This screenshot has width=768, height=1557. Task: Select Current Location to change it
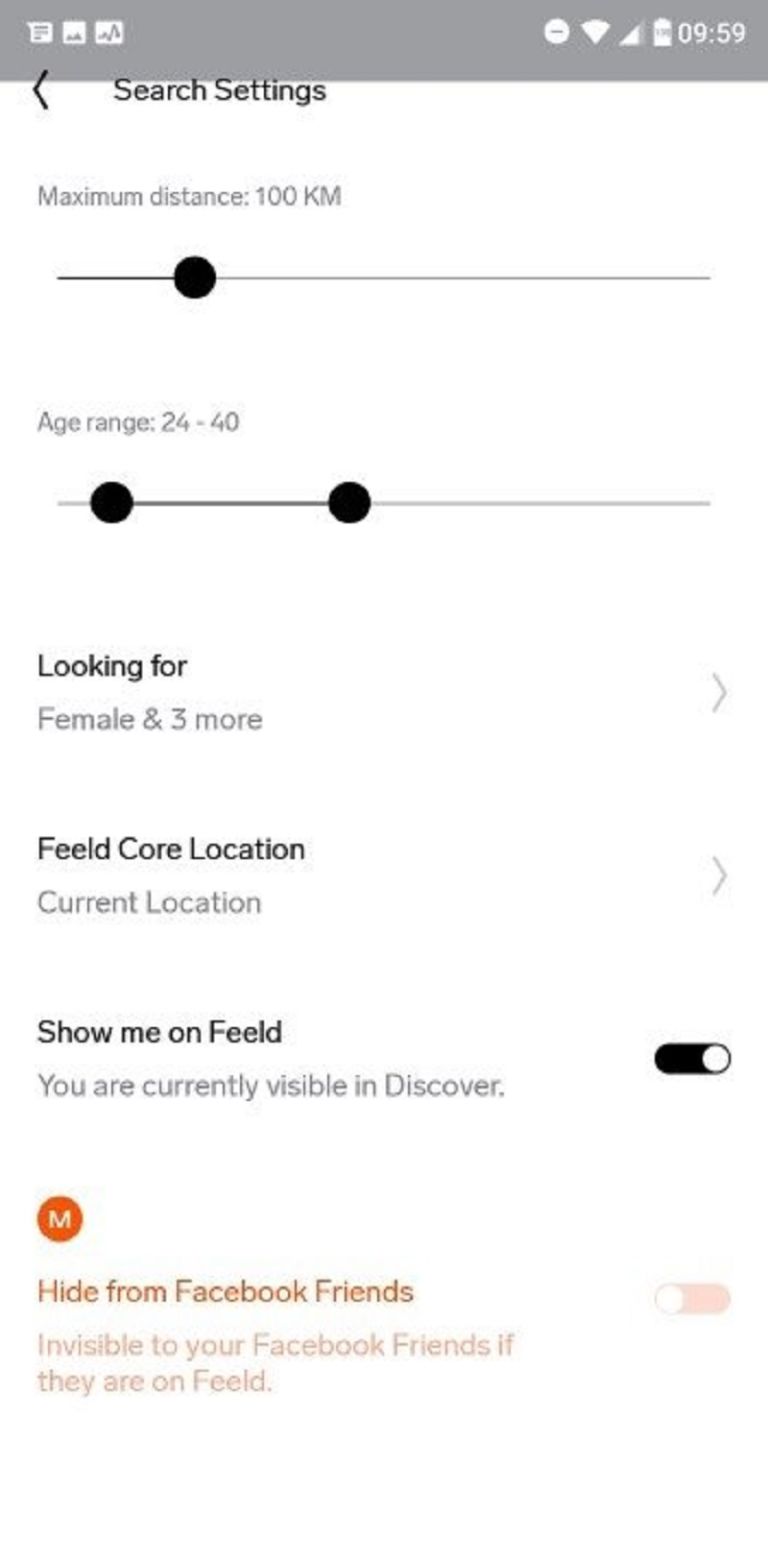(x=150, y=901)
